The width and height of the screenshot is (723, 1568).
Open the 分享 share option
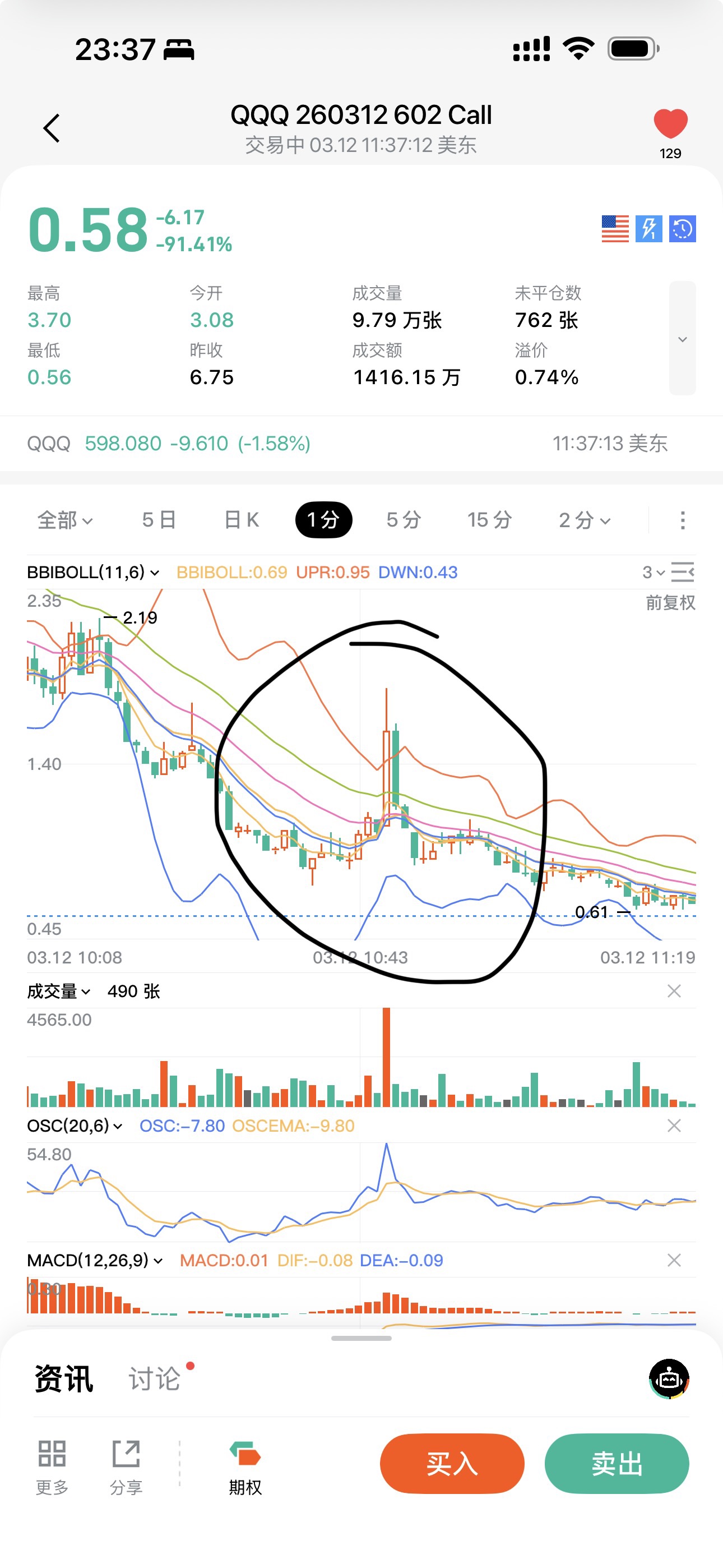click(126, 1468)
